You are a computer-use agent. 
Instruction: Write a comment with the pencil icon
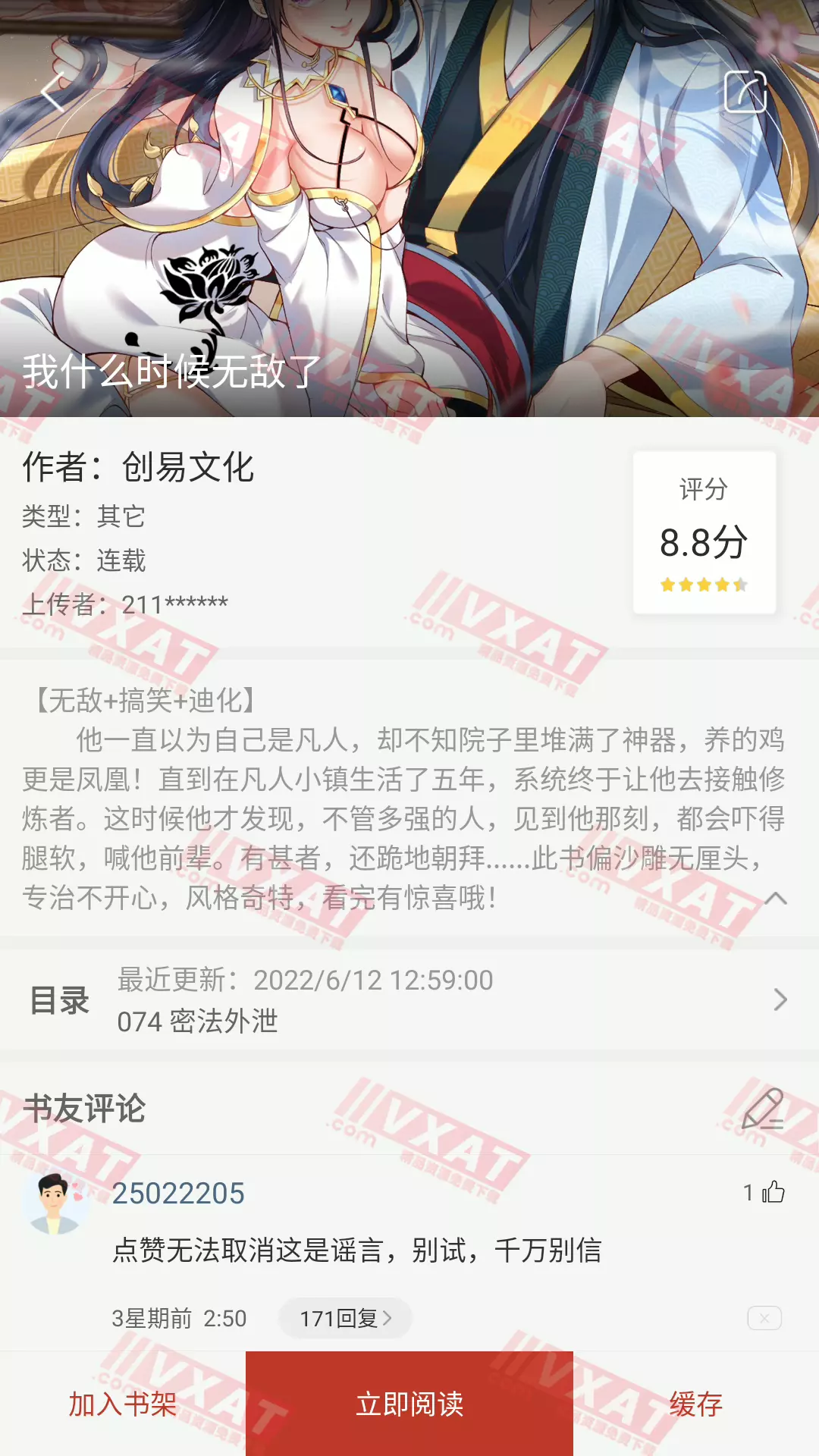coord(762,1109)
